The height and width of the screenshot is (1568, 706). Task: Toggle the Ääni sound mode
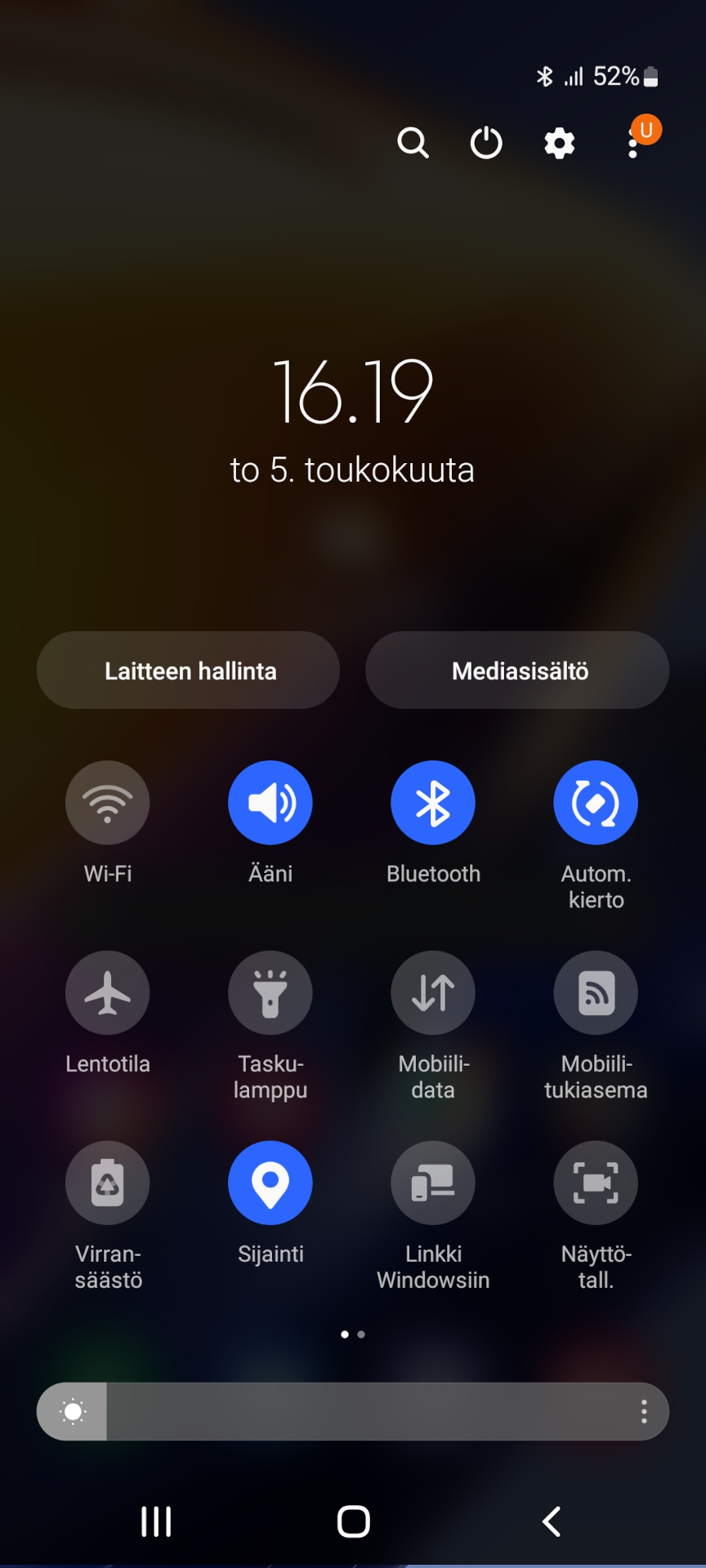[x=270, y=803]
